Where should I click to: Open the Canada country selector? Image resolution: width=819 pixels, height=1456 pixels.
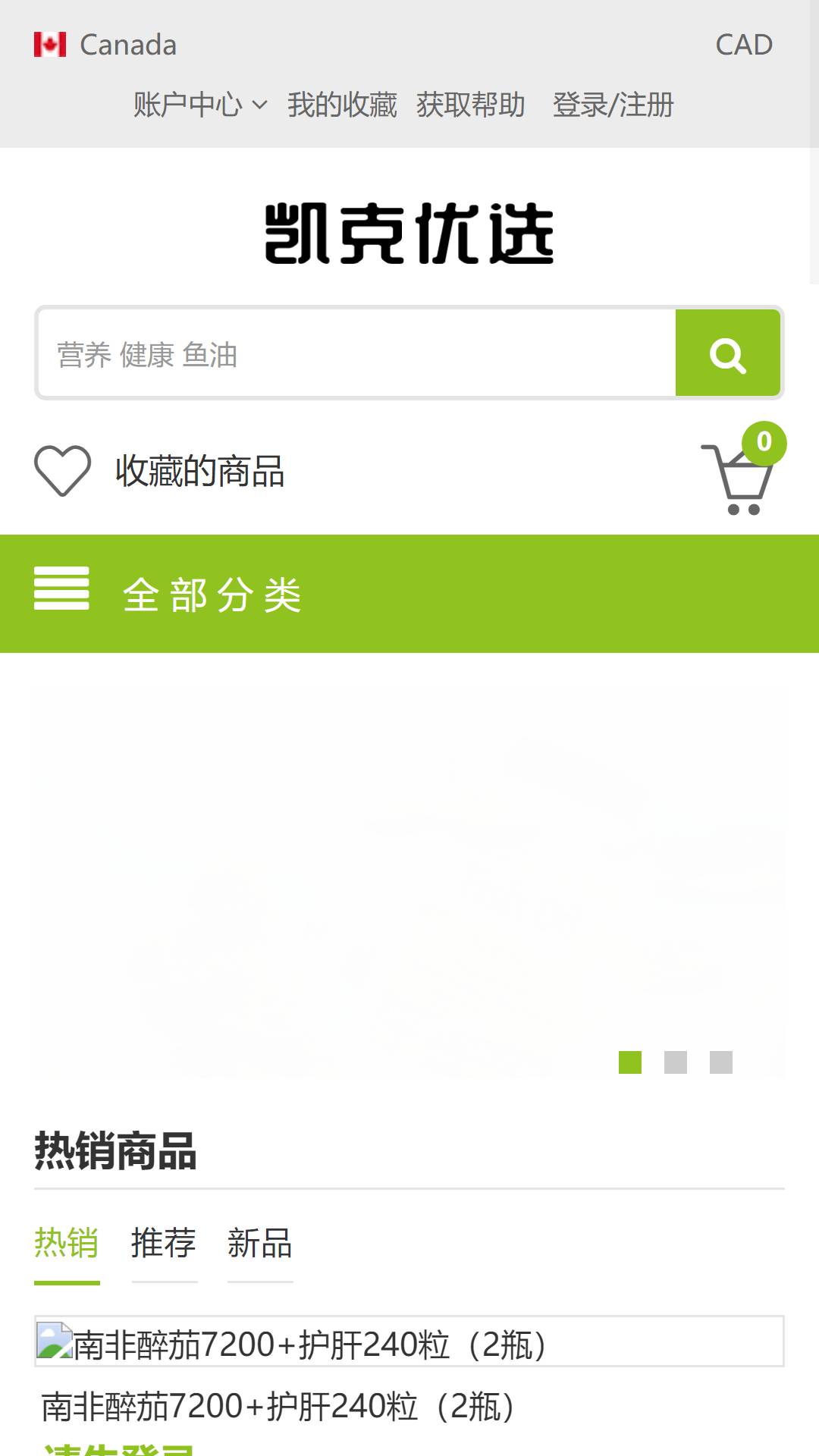105,45
